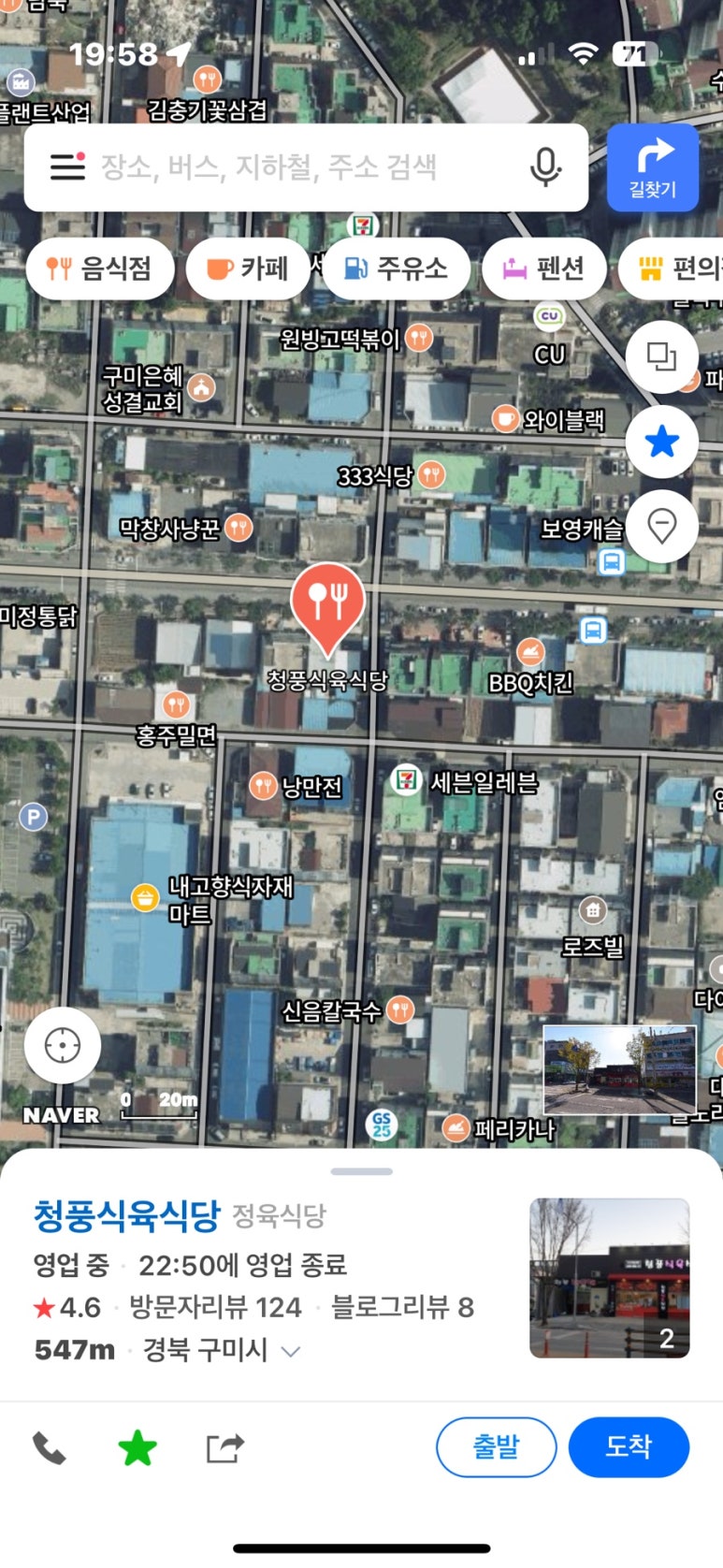
Task: Share this place
Action: point(224,1447)
